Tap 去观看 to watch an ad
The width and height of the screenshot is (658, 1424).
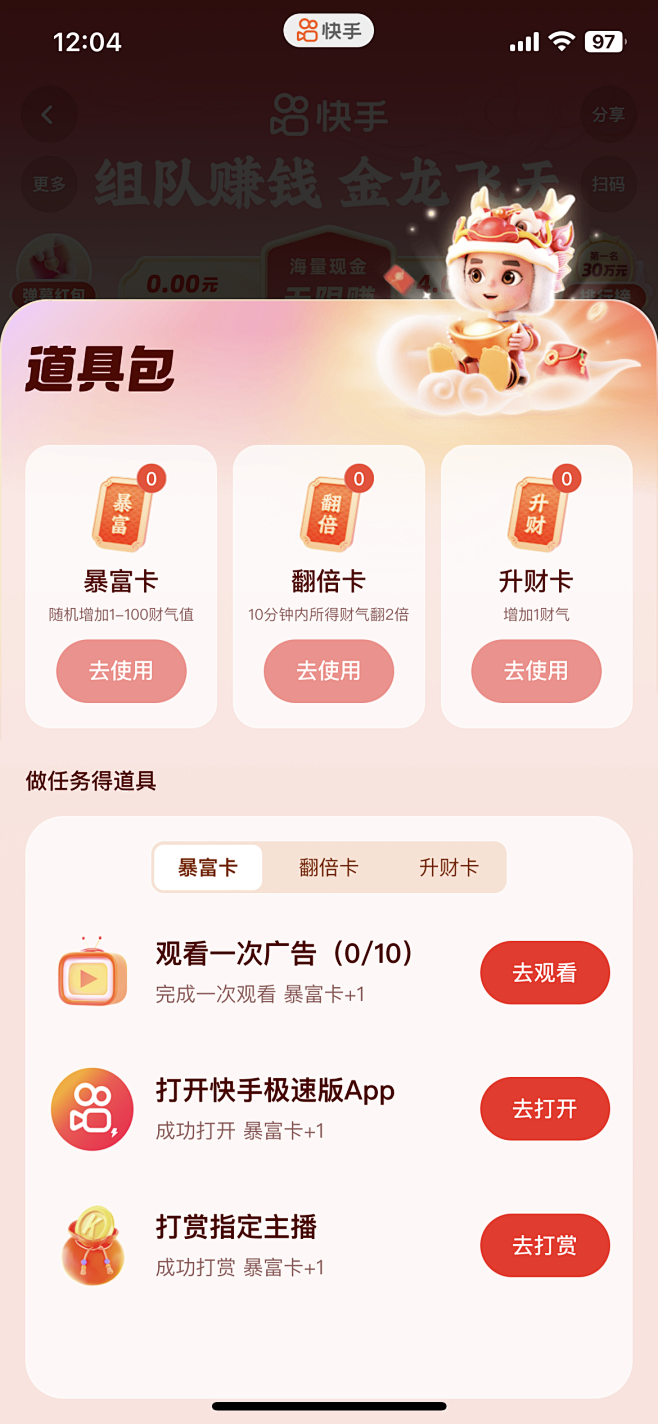(x=545, y=973)
